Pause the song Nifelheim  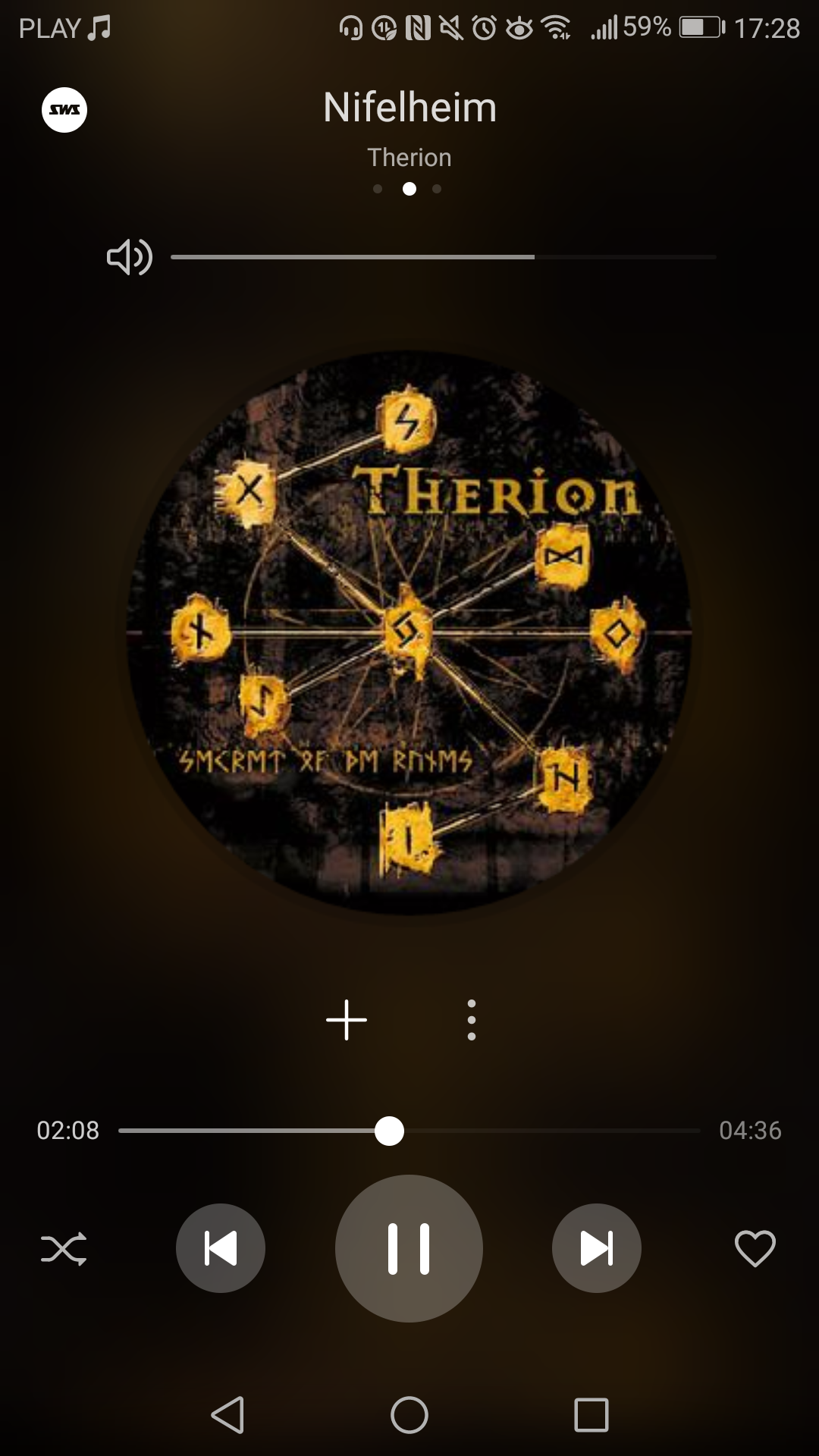(409, 1248)
